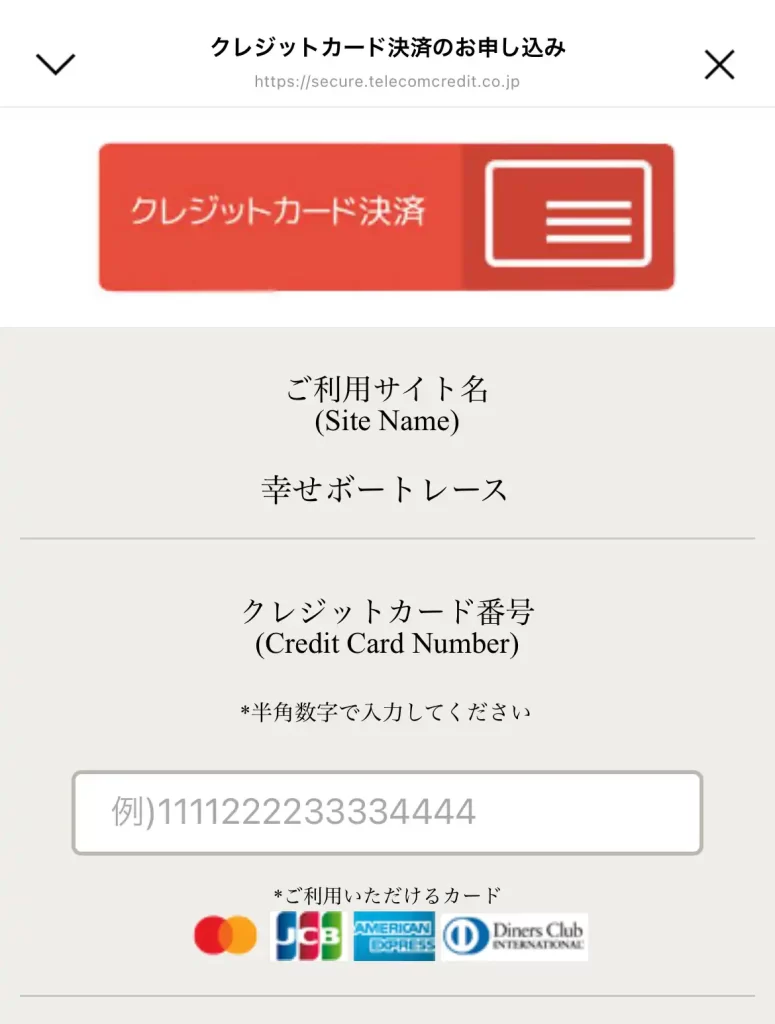Click the 半角数字で入力してください note
Image resolution: width=775 pixels, height=1024 pixels.
(x=387, y=710)
